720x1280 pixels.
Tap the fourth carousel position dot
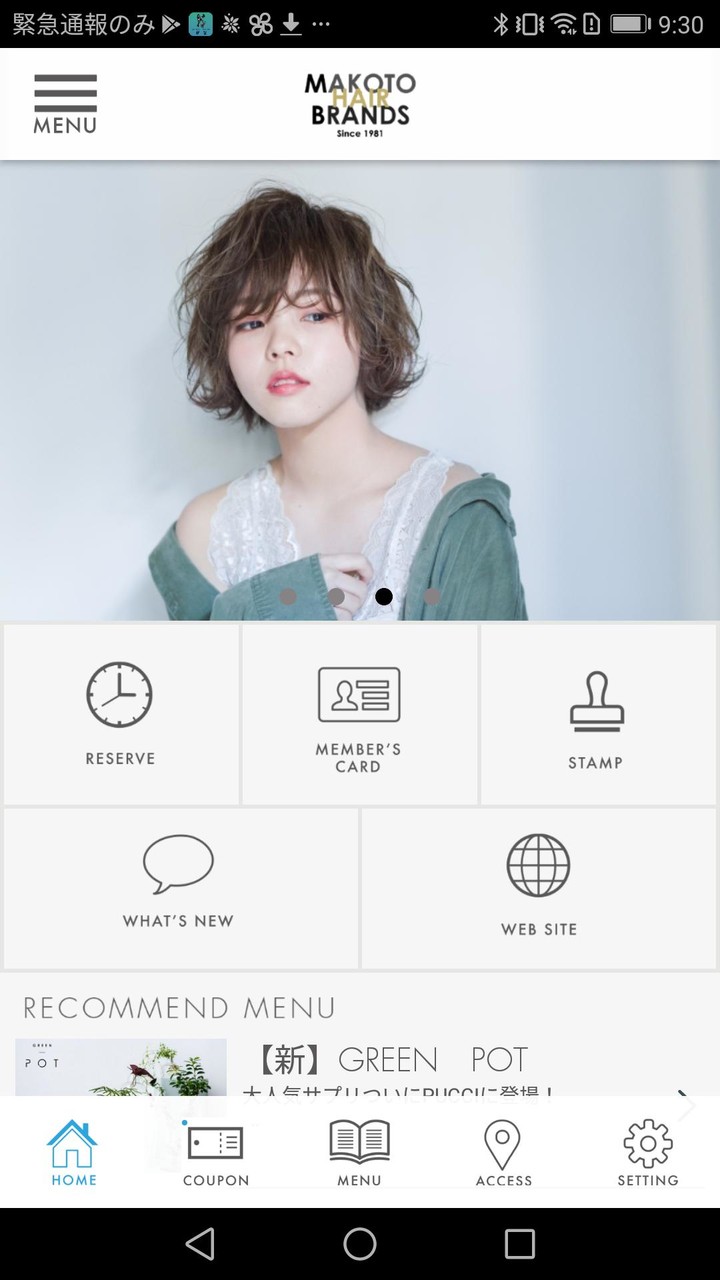(432, 596)
